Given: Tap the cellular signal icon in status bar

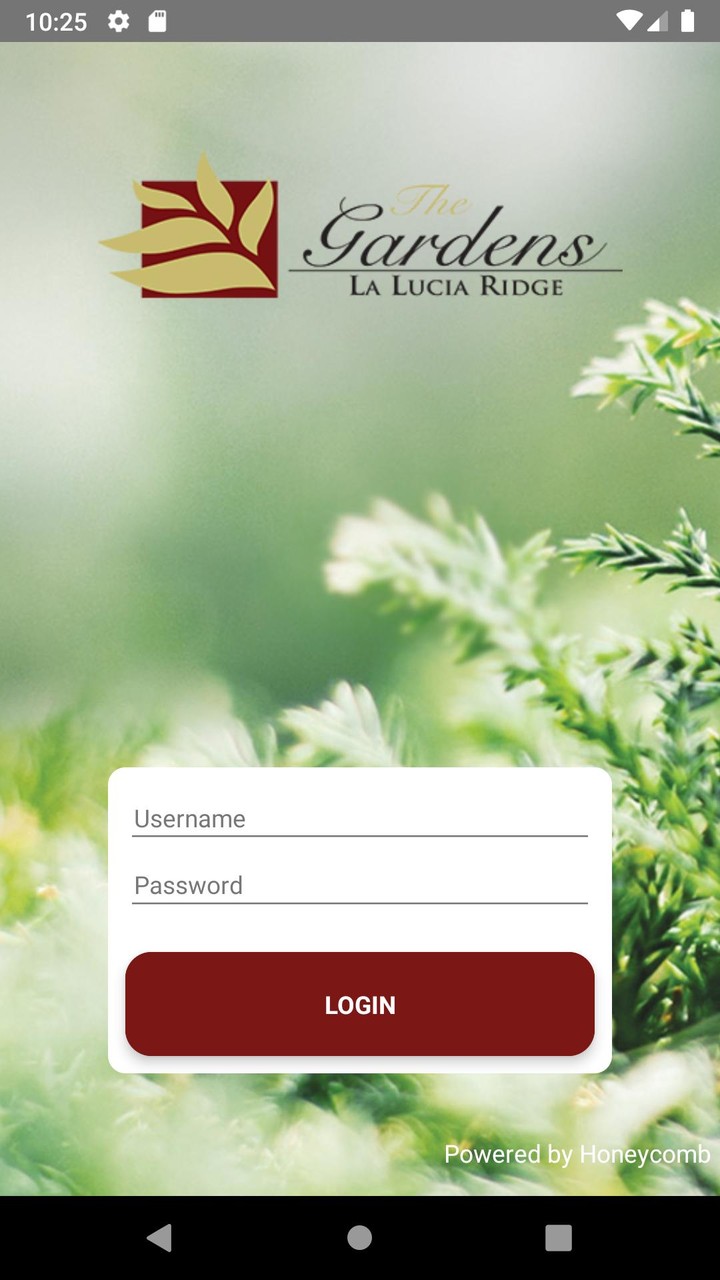Looking at the screenshot, I should pyautogui.click(x=657, y=20).
